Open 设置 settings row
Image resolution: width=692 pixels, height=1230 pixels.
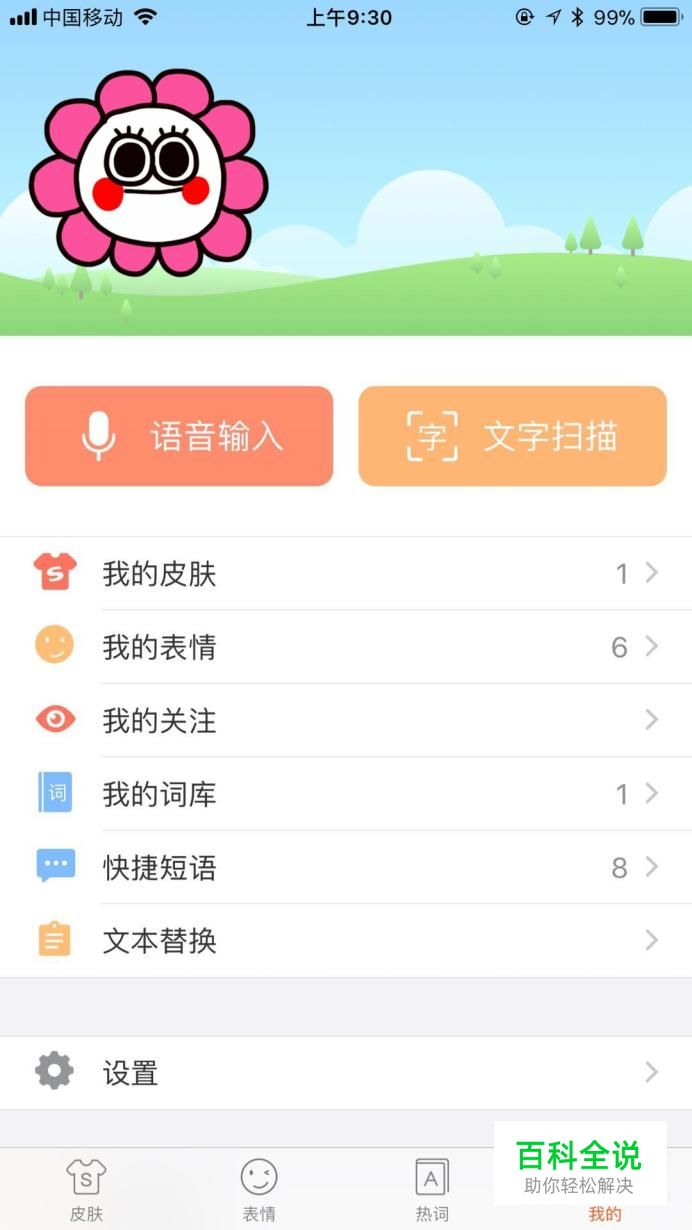[346, 1073]
